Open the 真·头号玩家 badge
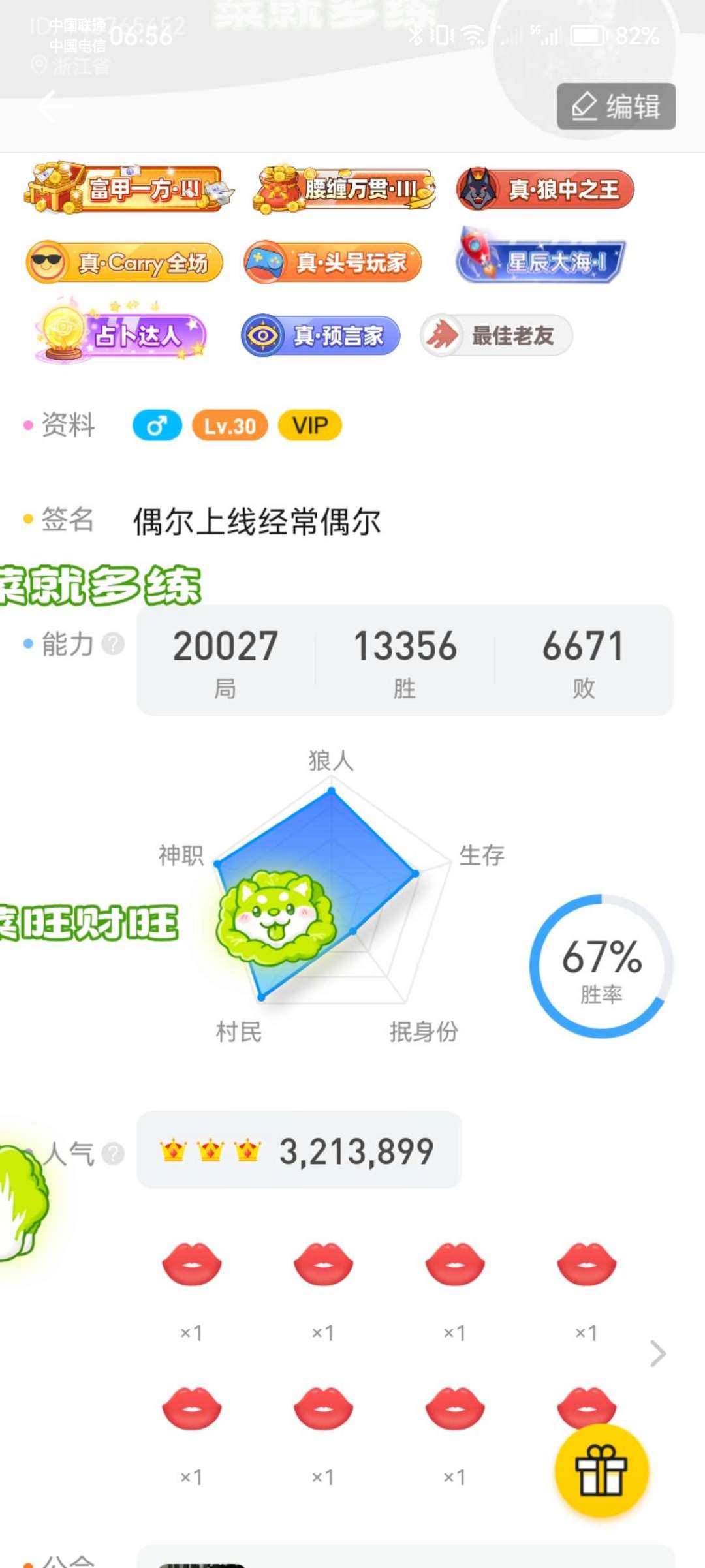 [333, 262]
